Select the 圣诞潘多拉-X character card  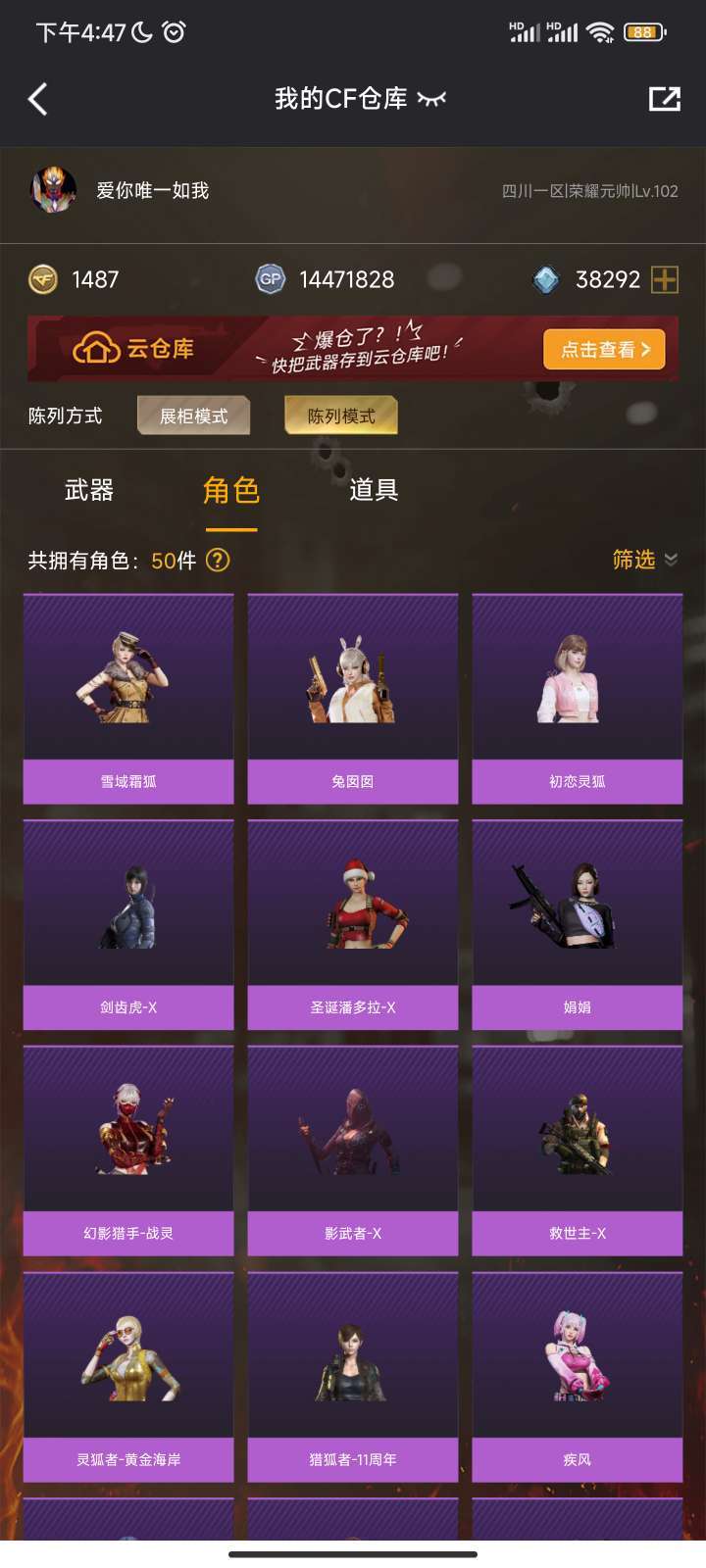[353, 925]
